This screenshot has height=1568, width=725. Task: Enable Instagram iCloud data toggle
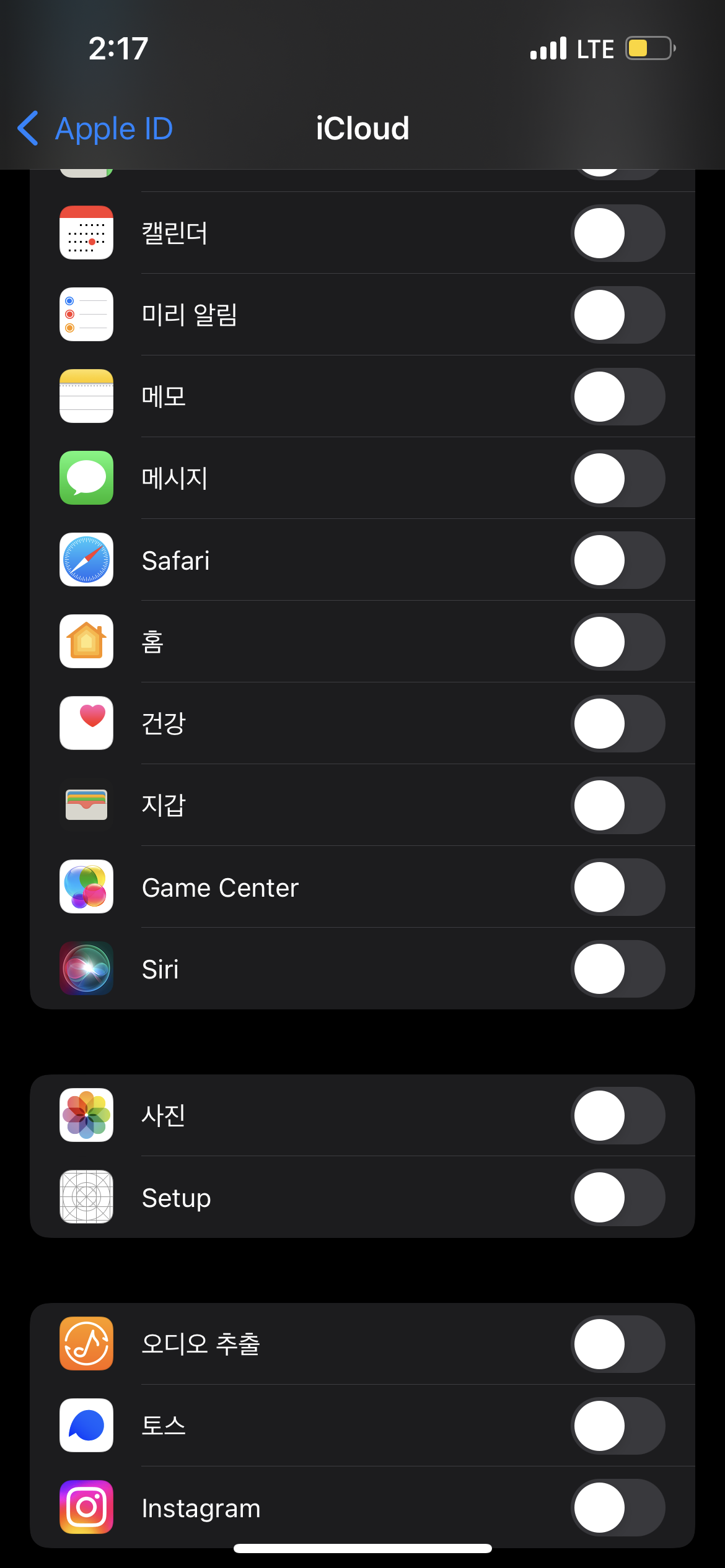click(x=617, y=1508)
